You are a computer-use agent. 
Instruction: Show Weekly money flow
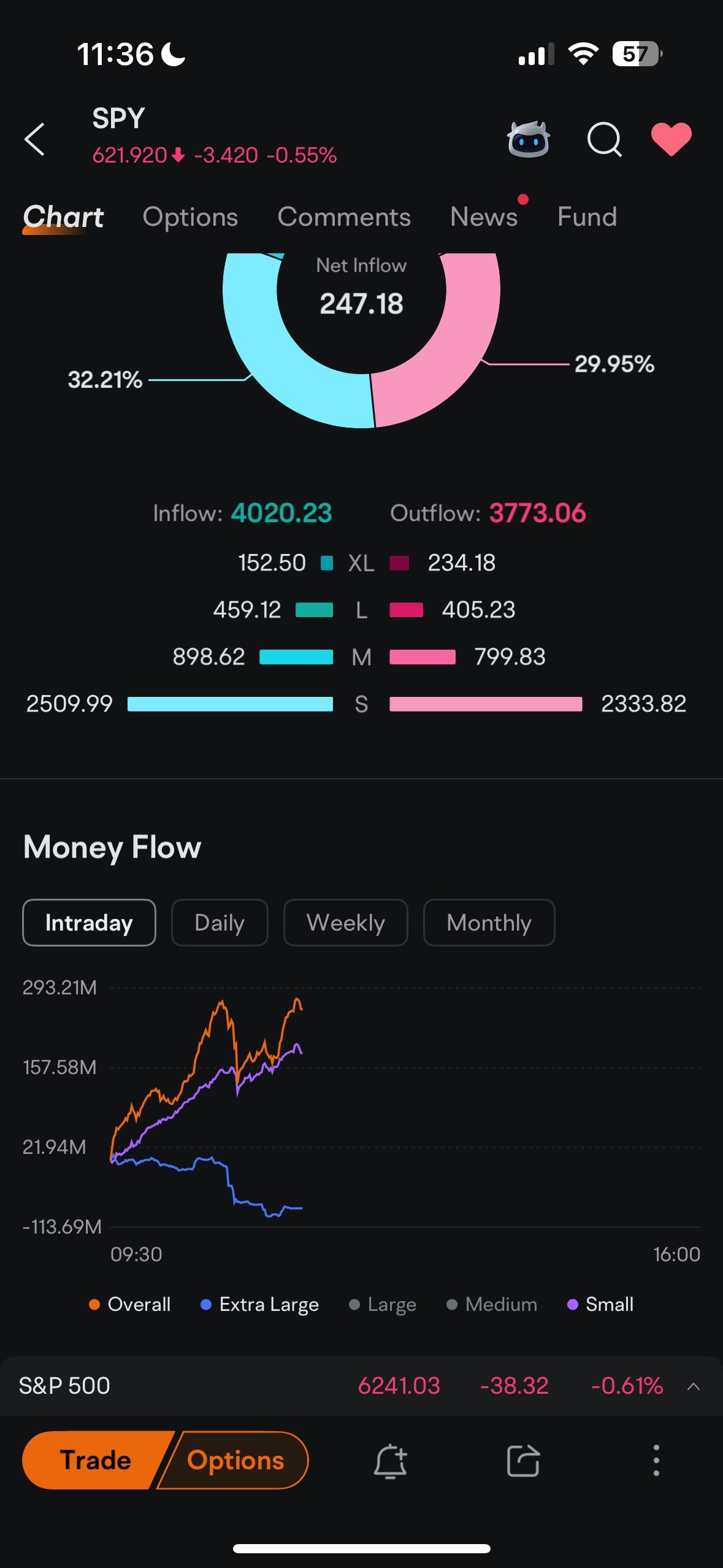point(346,923)
